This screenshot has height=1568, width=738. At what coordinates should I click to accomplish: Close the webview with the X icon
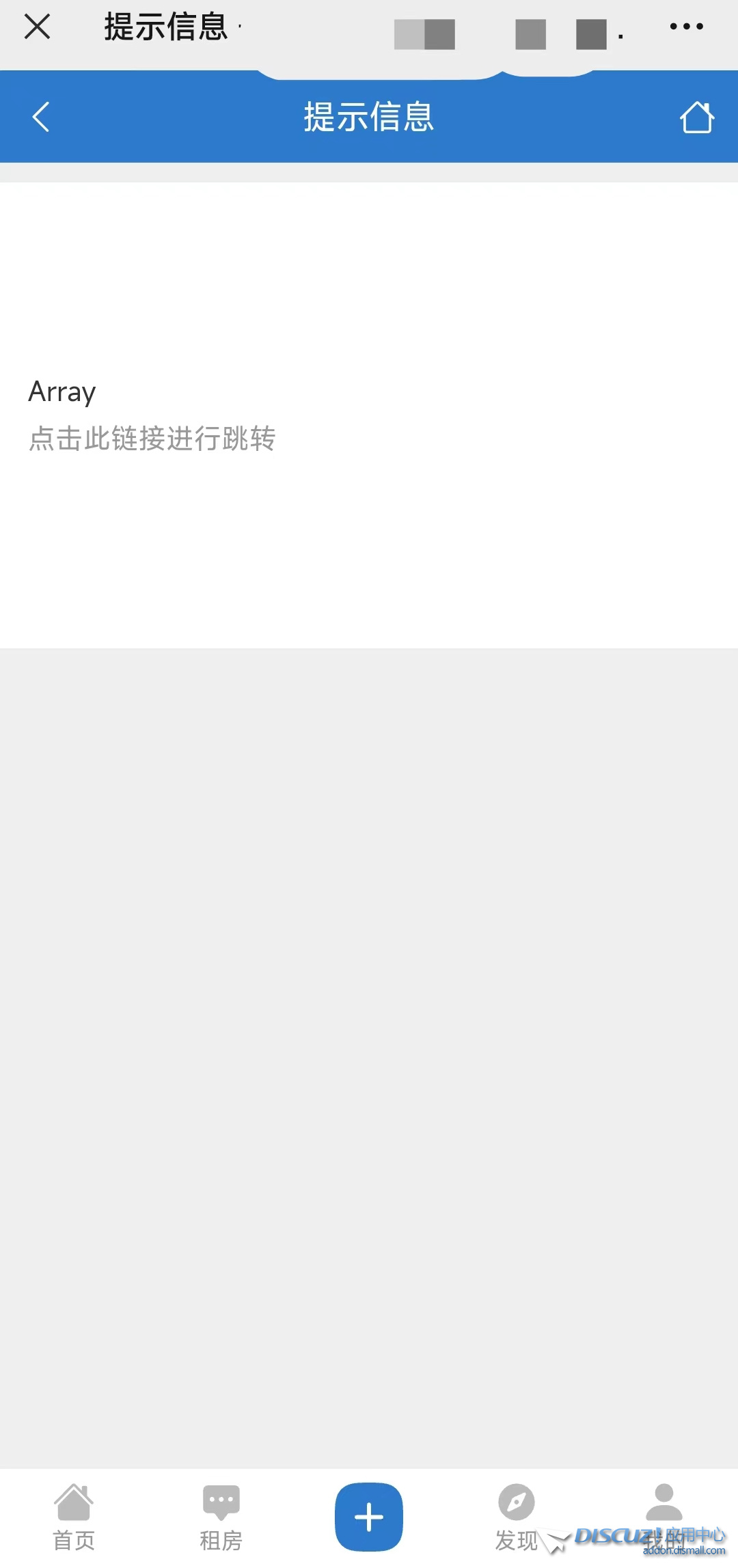(37, 27)
